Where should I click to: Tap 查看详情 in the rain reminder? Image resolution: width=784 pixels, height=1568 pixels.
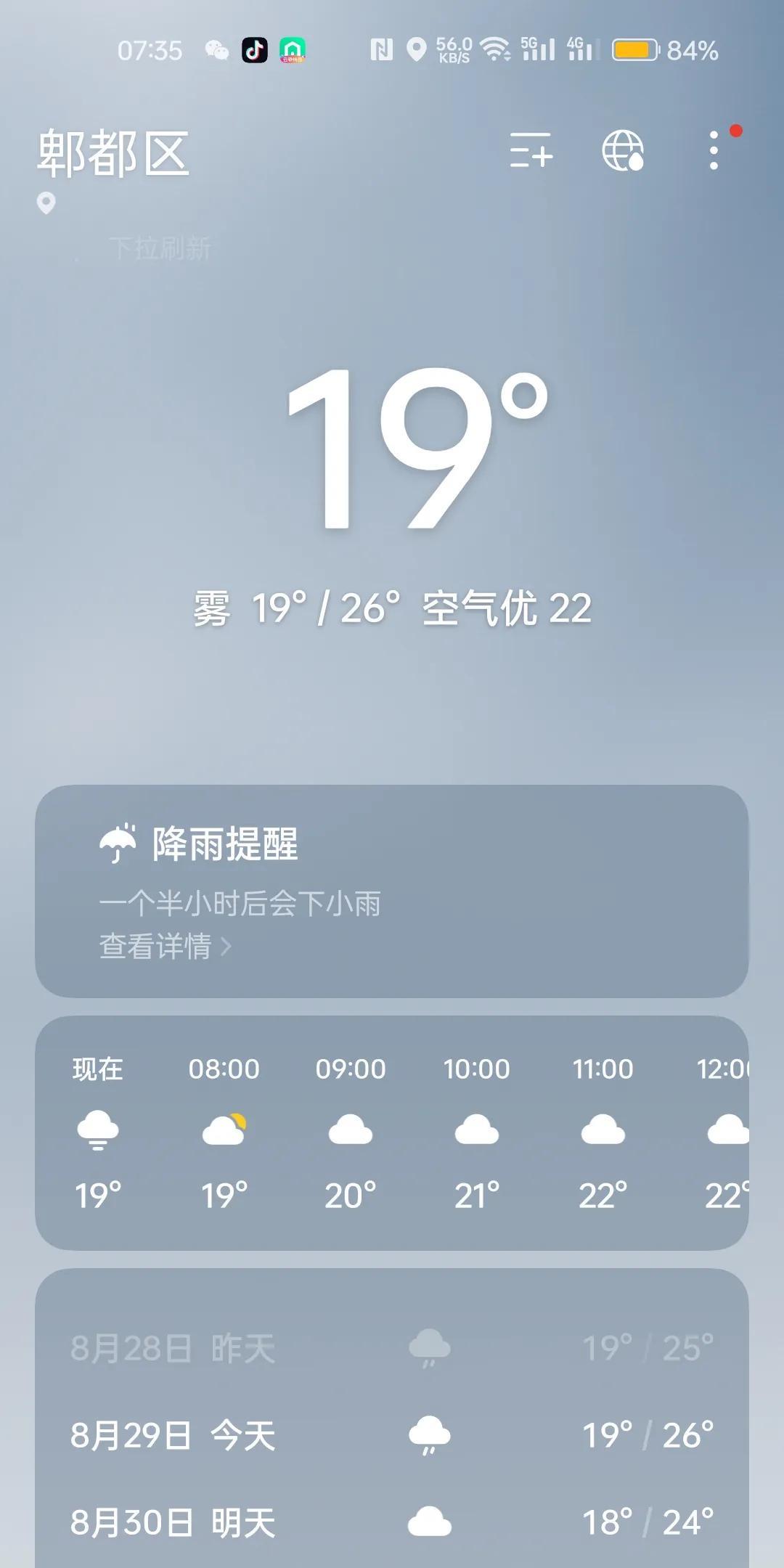[164, 947]
